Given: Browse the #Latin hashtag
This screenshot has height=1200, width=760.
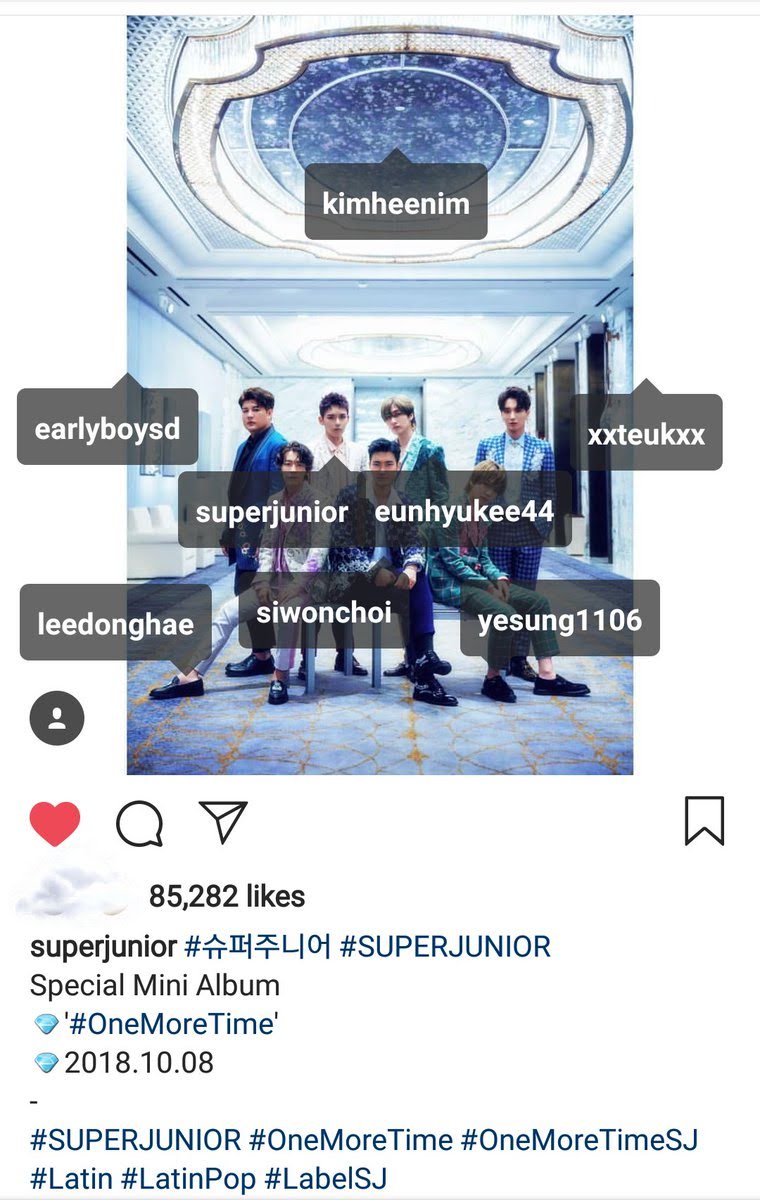Looking at the screenshot, I should pos(70,1178).
